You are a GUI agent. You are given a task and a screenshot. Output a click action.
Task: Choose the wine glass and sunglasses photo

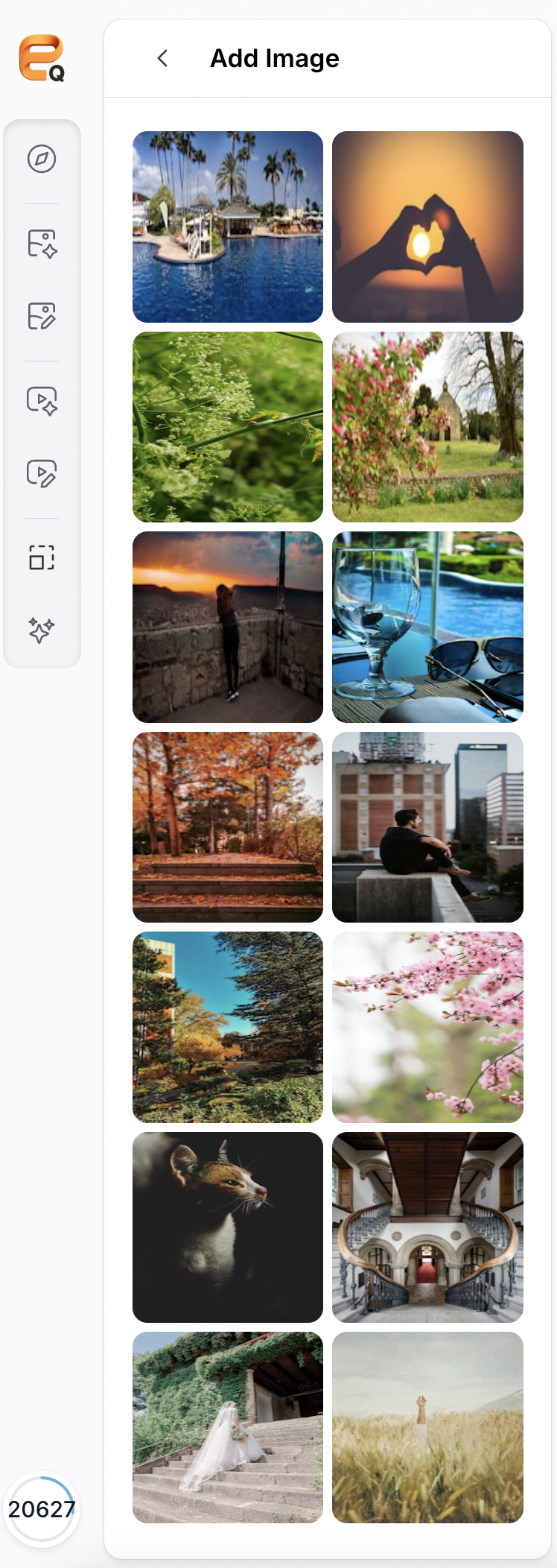click(427, 627)
